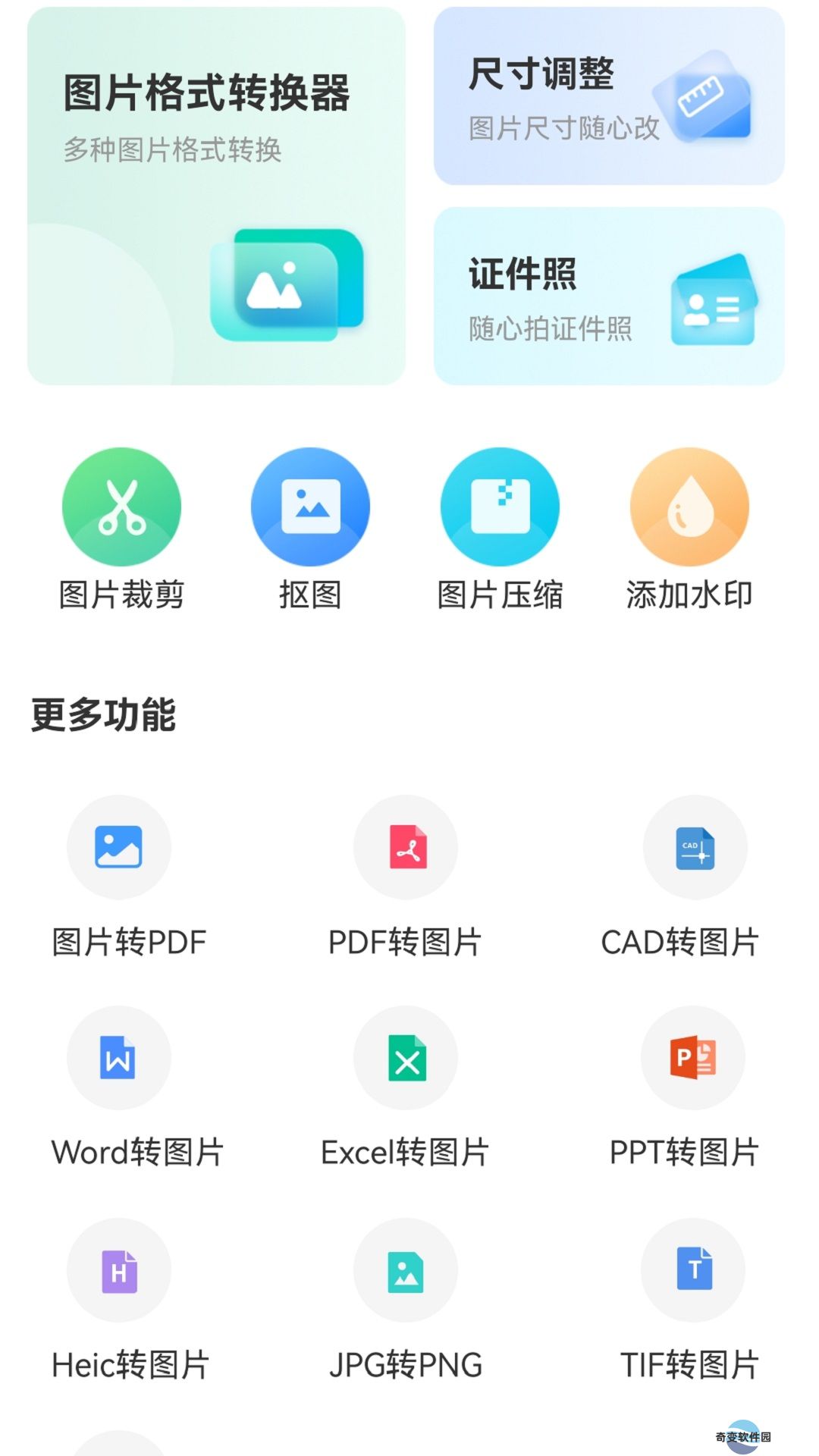Open the 抠图 tool
This screenshot has width=819, height=1456.
click(x=310, y=529)
